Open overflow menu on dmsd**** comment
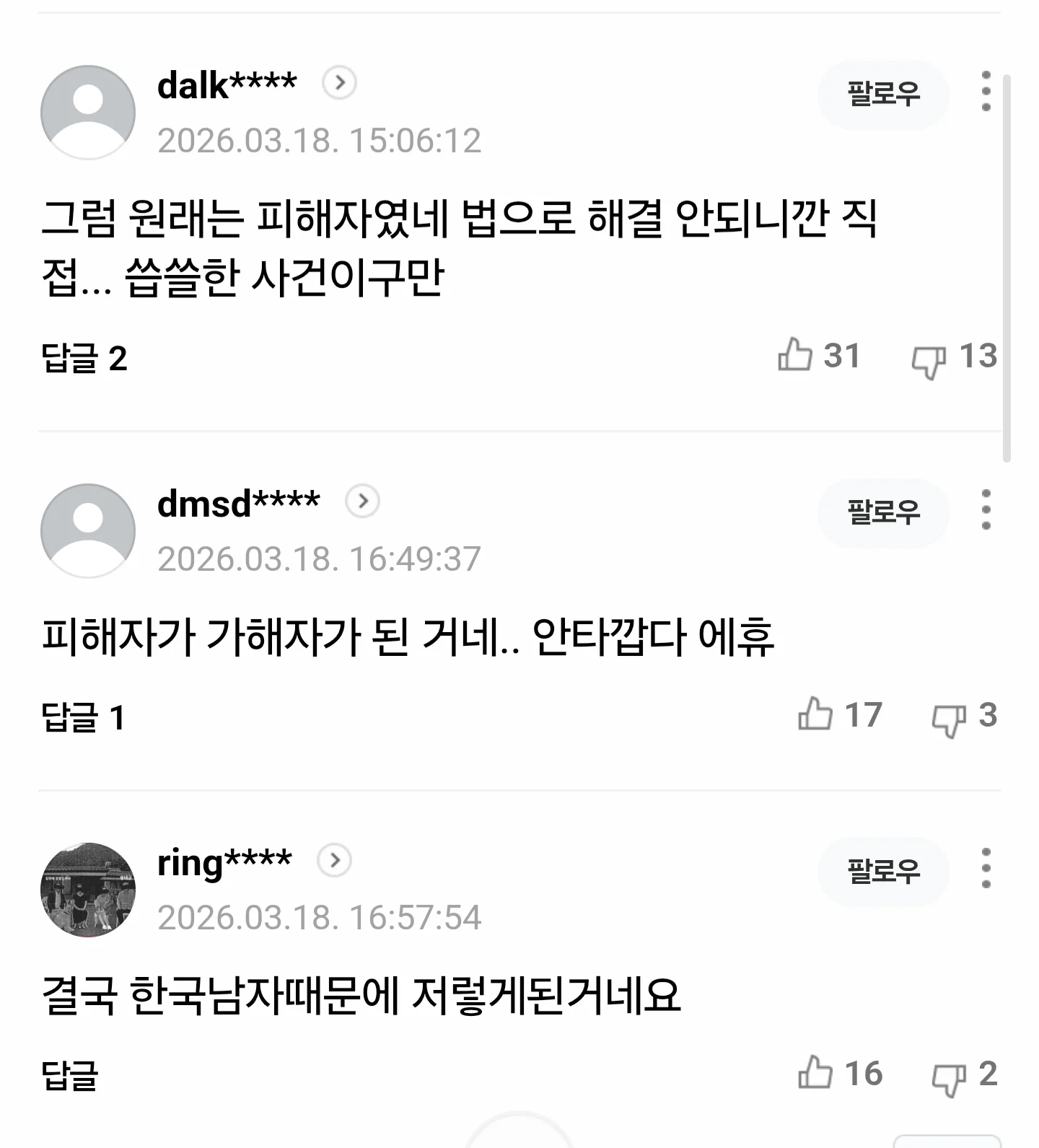Image resolution: width=1039 pixels, height=1148 pixels. [986, 510]
